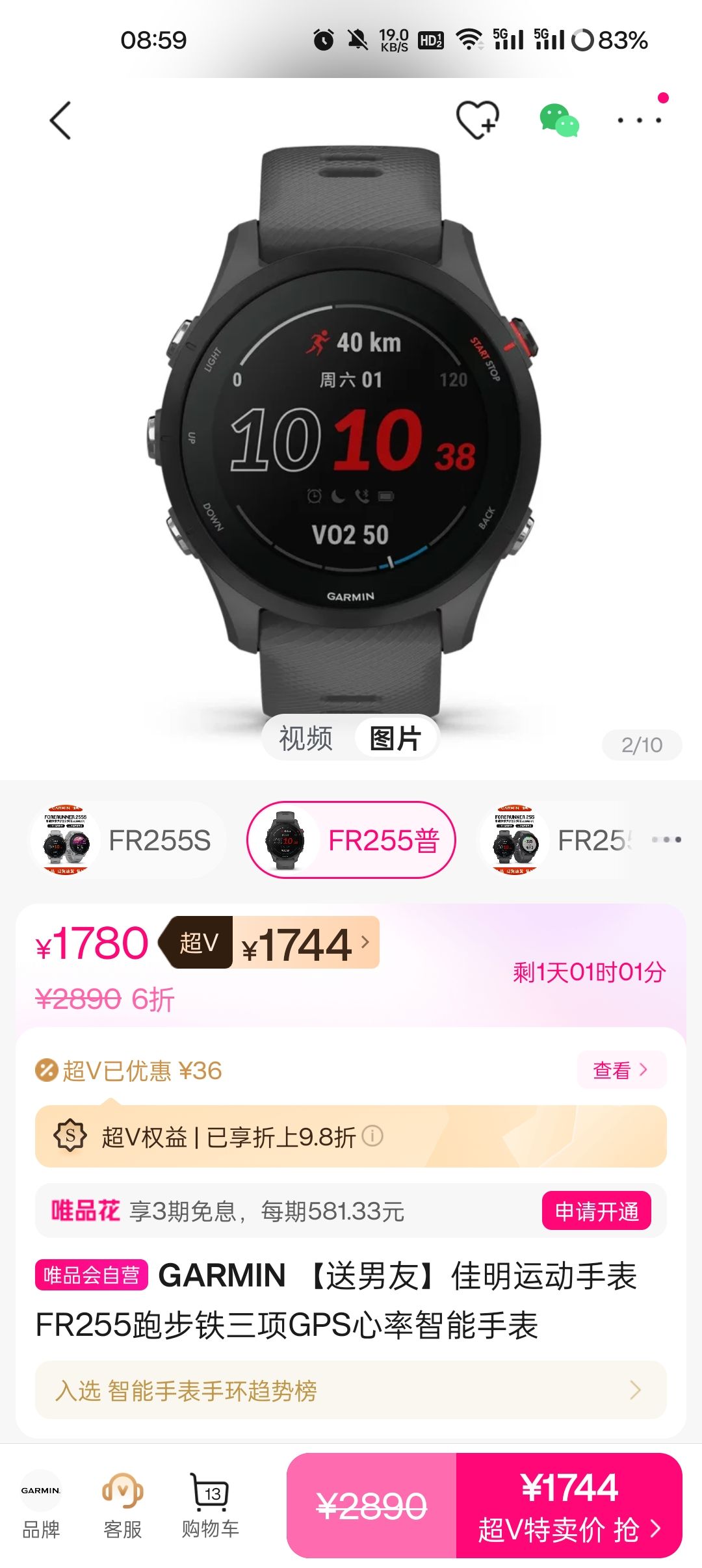The height and width of the screenshot is (1568, 702).
Task: Buy at regular price ¥2890
Action: coord(372,1506)
